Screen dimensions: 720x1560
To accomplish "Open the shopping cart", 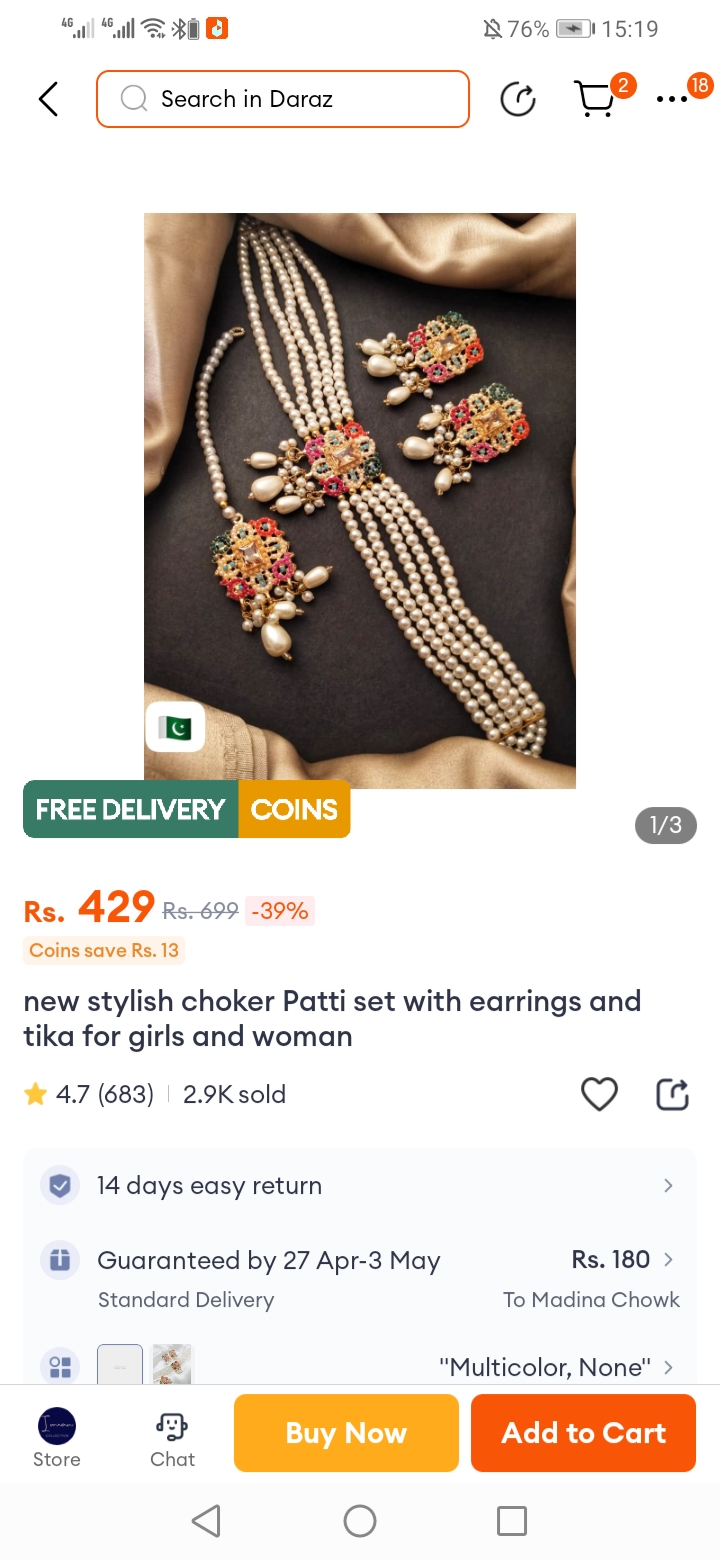I will (x=596, y=99).
